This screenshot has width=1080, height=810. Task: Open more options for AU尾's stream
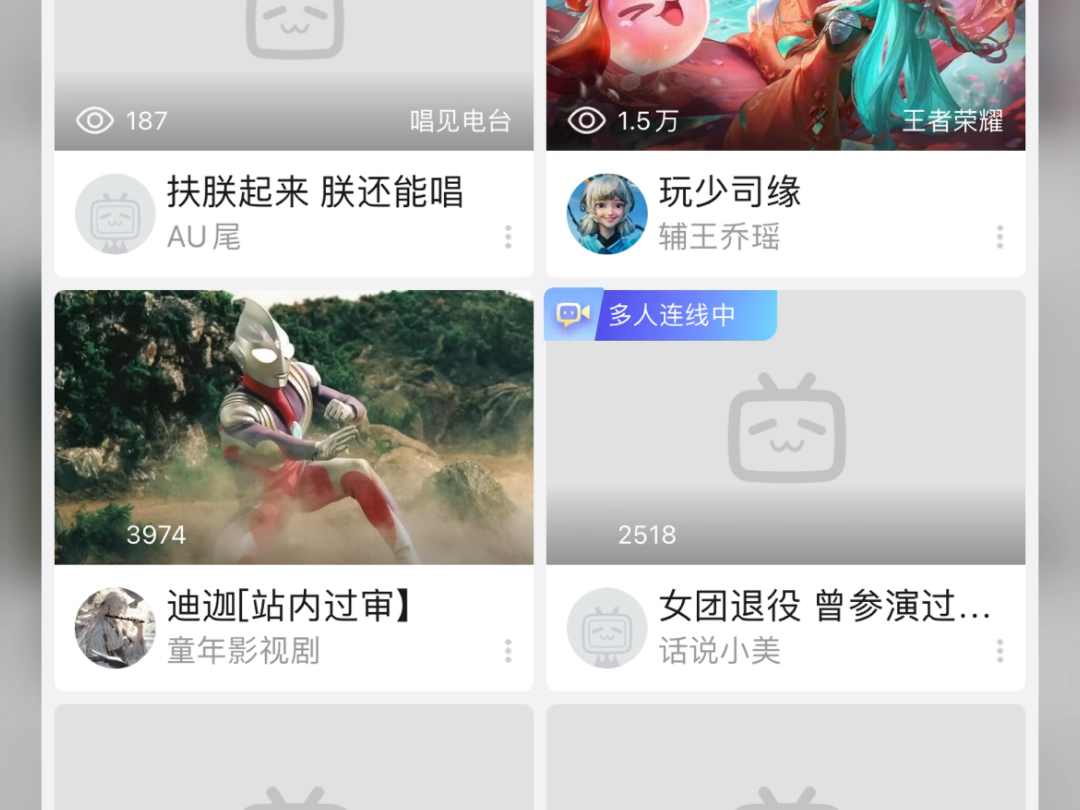508,237
